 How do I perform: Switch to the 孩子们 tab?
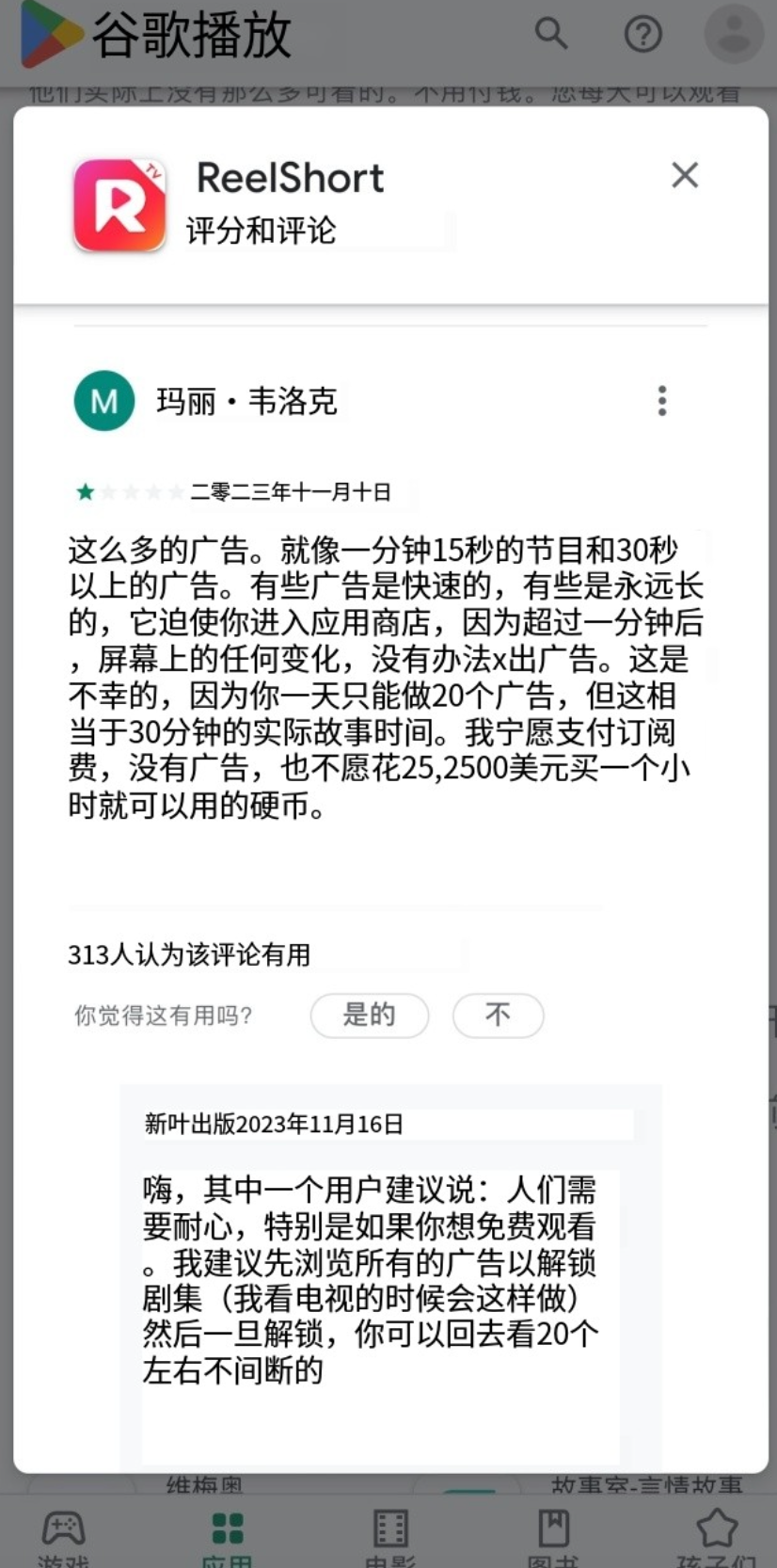pos(716,1536)
